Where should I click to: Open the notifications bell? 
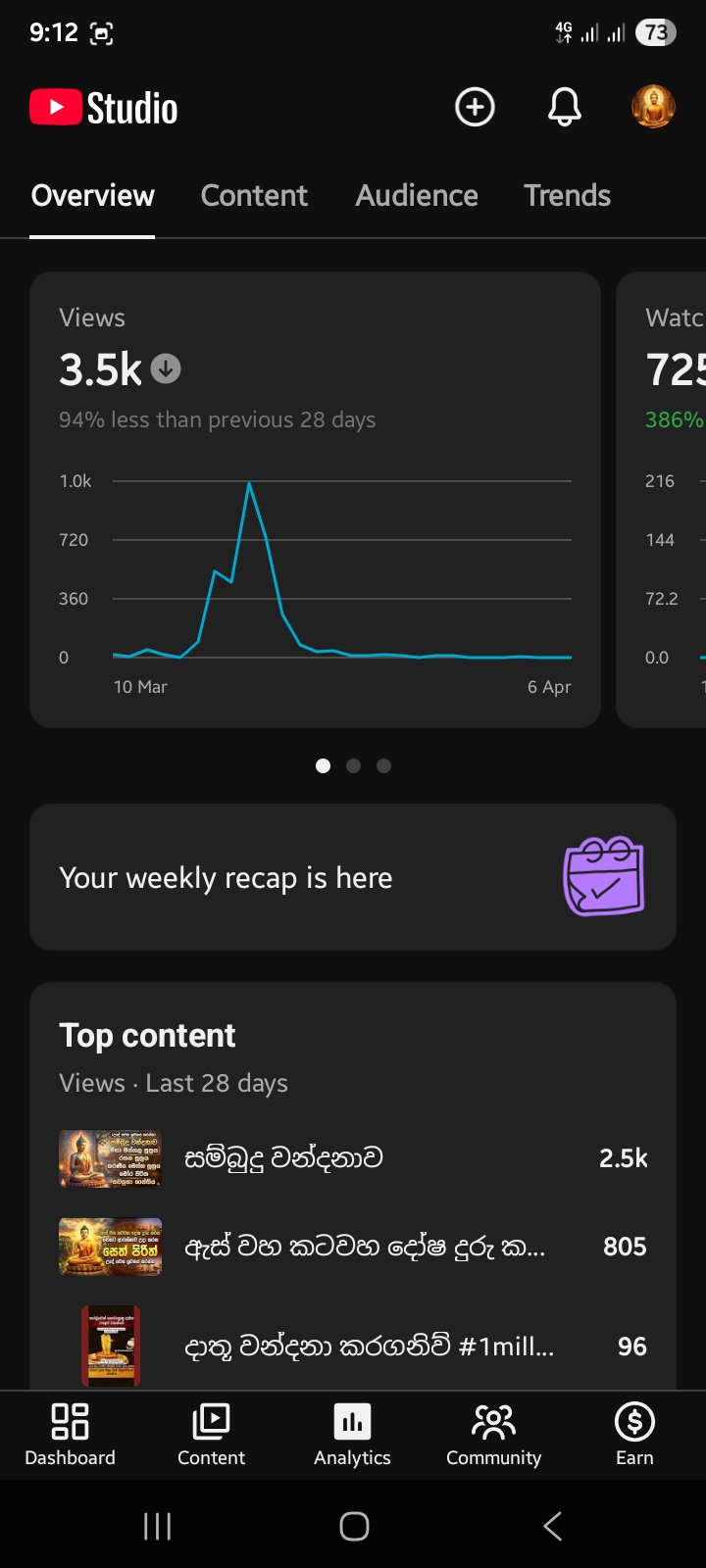tap(564, 107)
